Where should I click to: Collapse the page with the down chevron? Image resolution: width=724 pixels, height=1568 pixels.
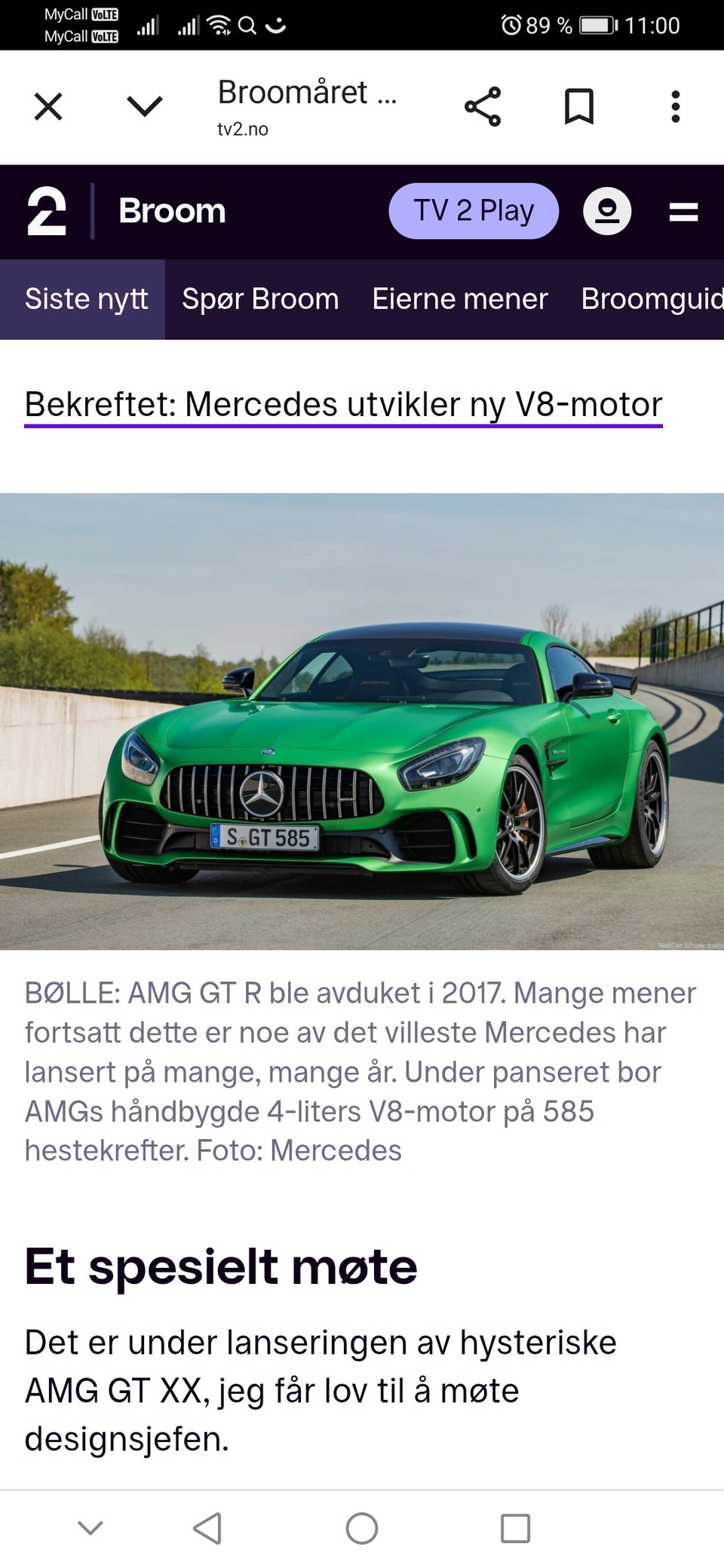[x=145, y=106]
